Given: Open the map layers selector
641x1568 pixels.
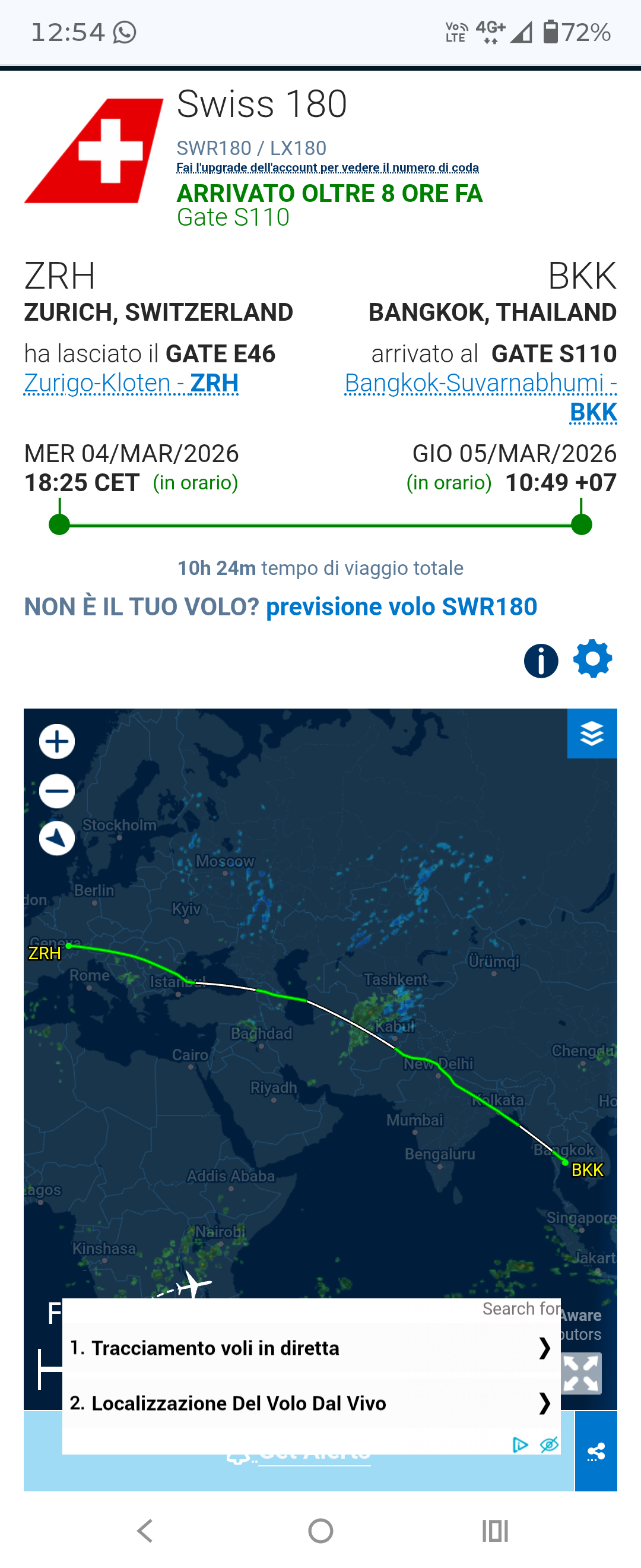Looking at the screenshot, I should point(592,734).
